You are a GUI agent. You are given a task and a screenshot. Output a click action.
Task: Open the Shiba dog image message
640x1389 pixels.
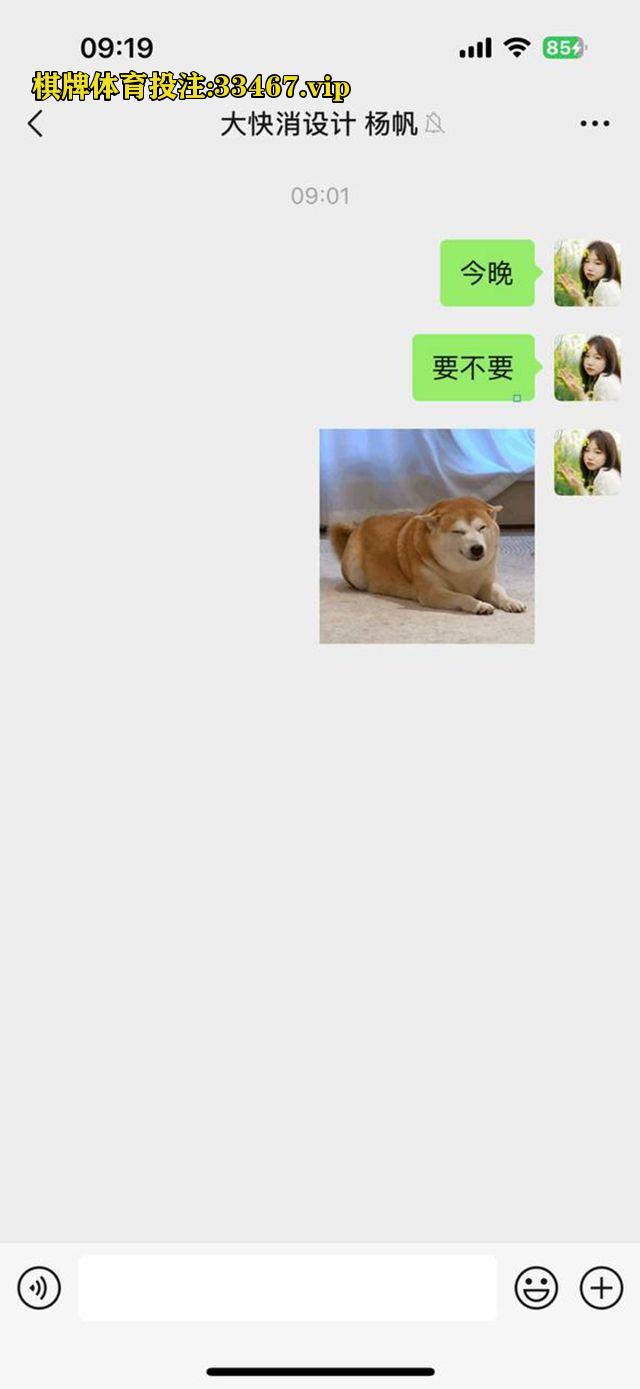click(x=427, y=536)
